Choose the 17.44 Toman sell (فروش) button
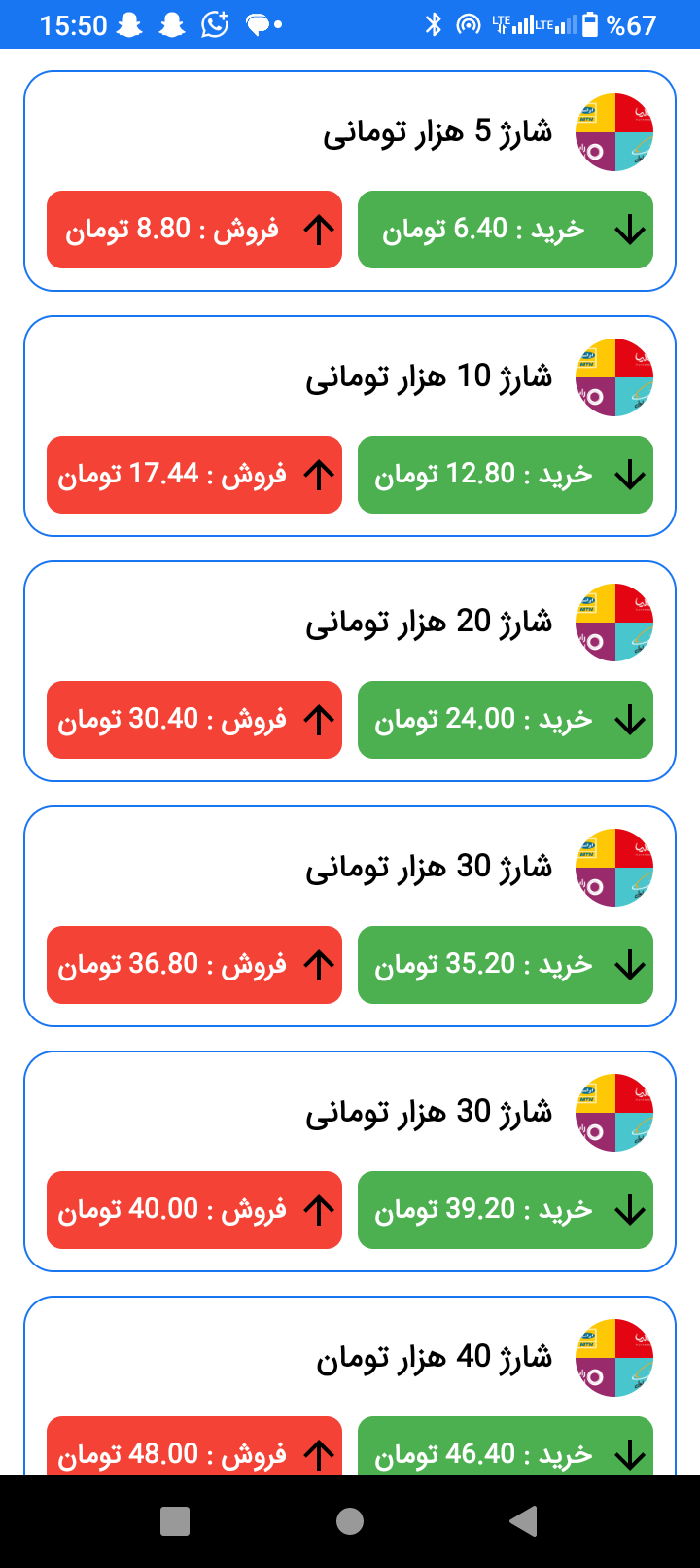The image size is (700, 1568). click(194, 475)
